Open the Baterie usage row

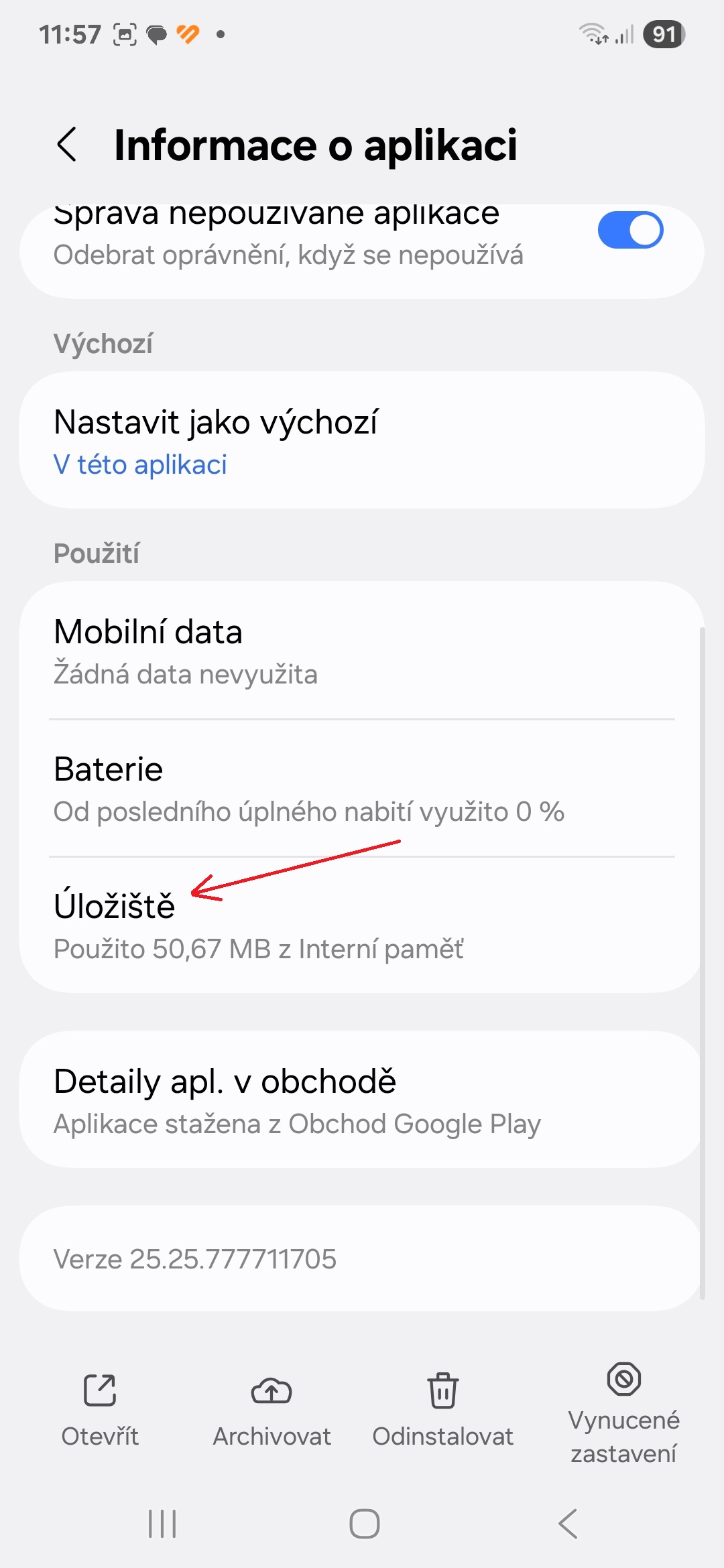click(362, 788)
